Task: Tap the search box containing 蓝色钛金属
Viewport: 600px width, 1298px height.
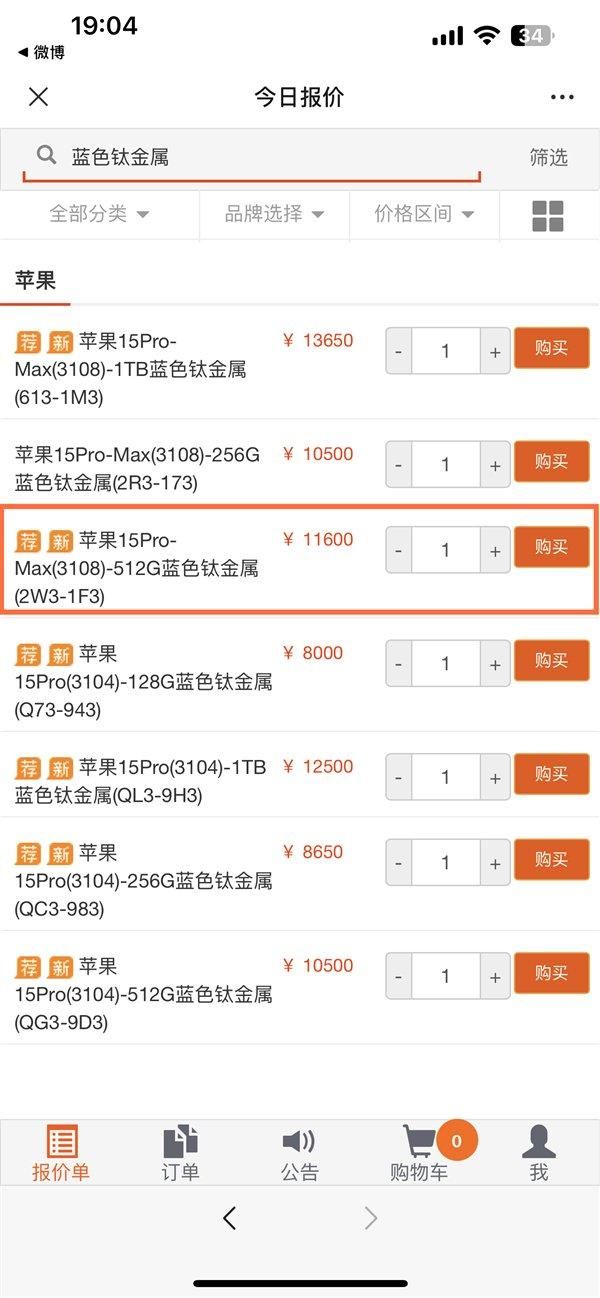Action: pos(260,157)
